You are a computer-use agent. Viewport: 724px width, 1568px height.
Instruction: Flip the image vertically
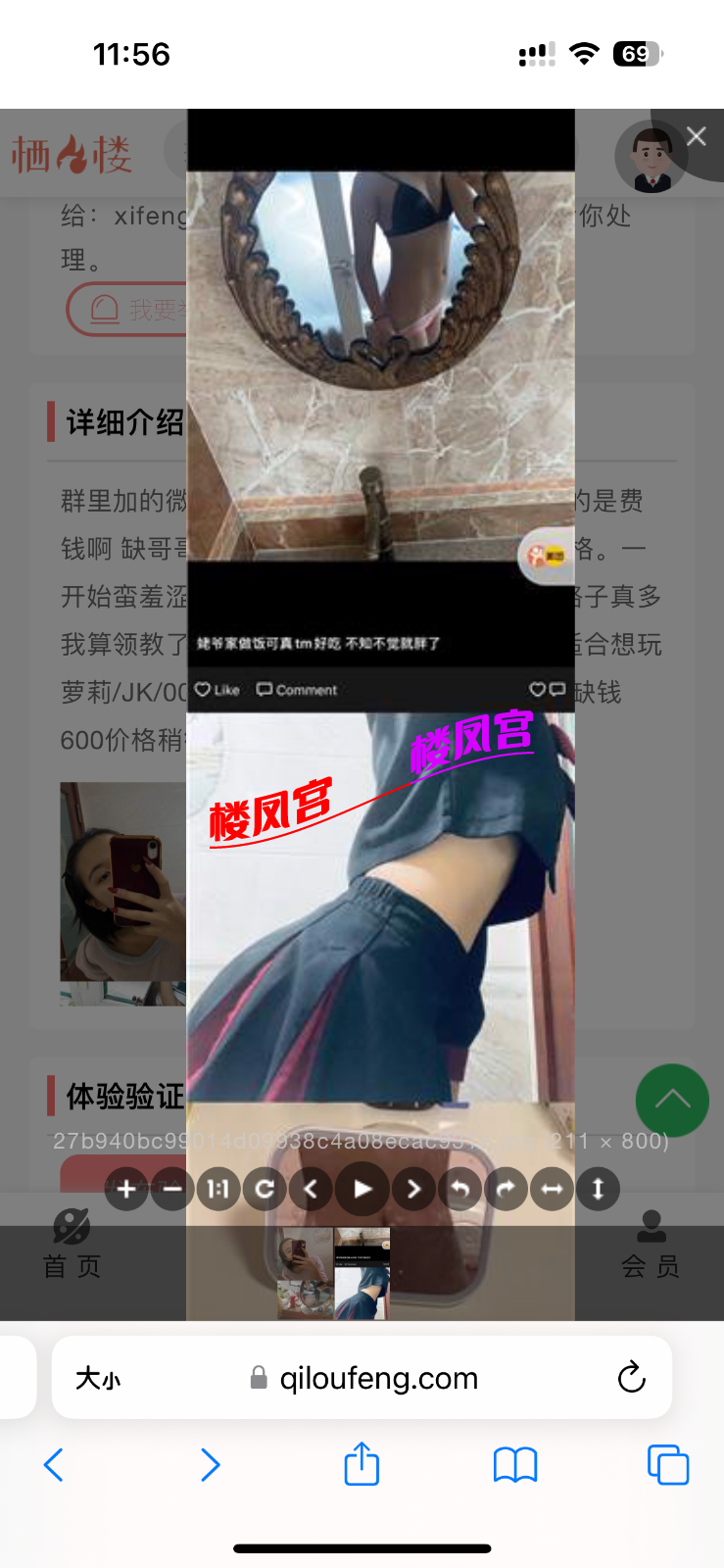pos(598,1190)
